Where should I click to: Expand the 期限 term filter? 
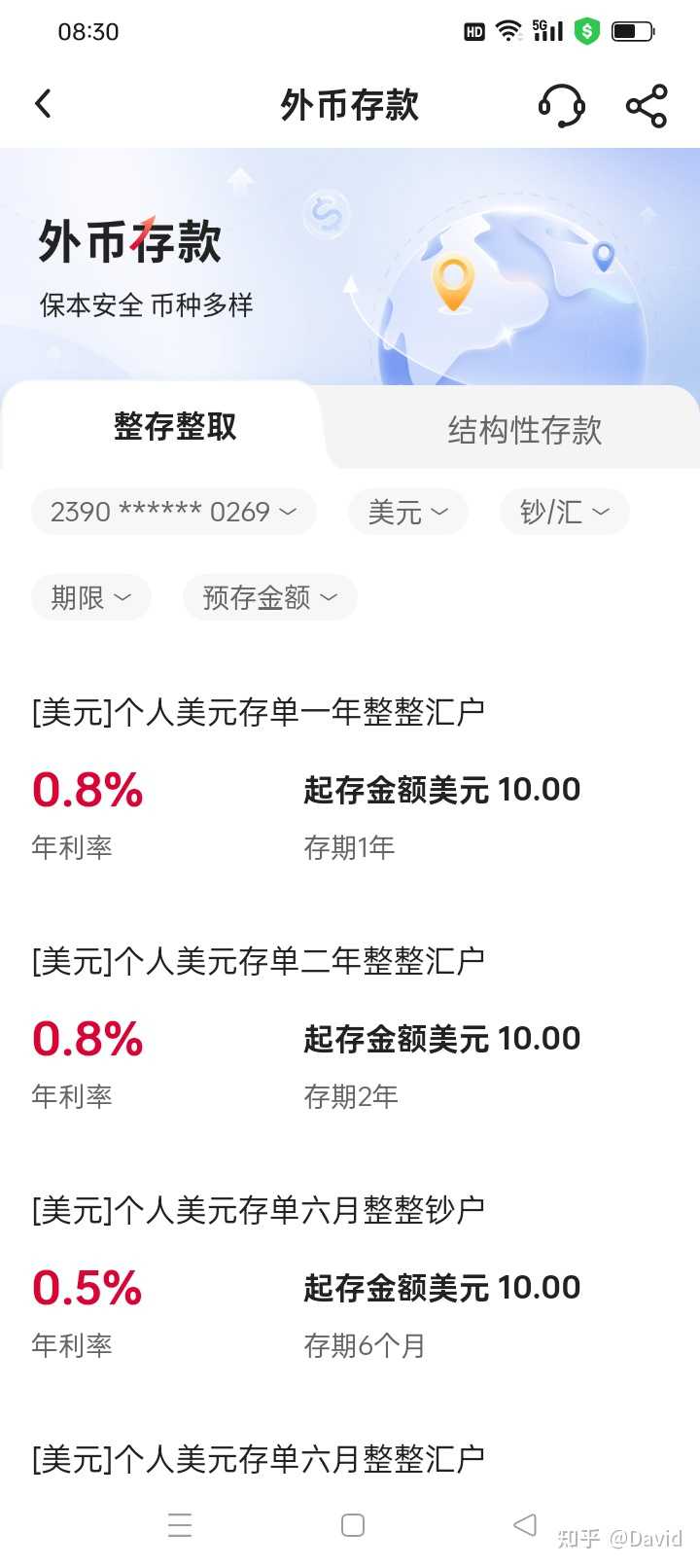point(90,597)
